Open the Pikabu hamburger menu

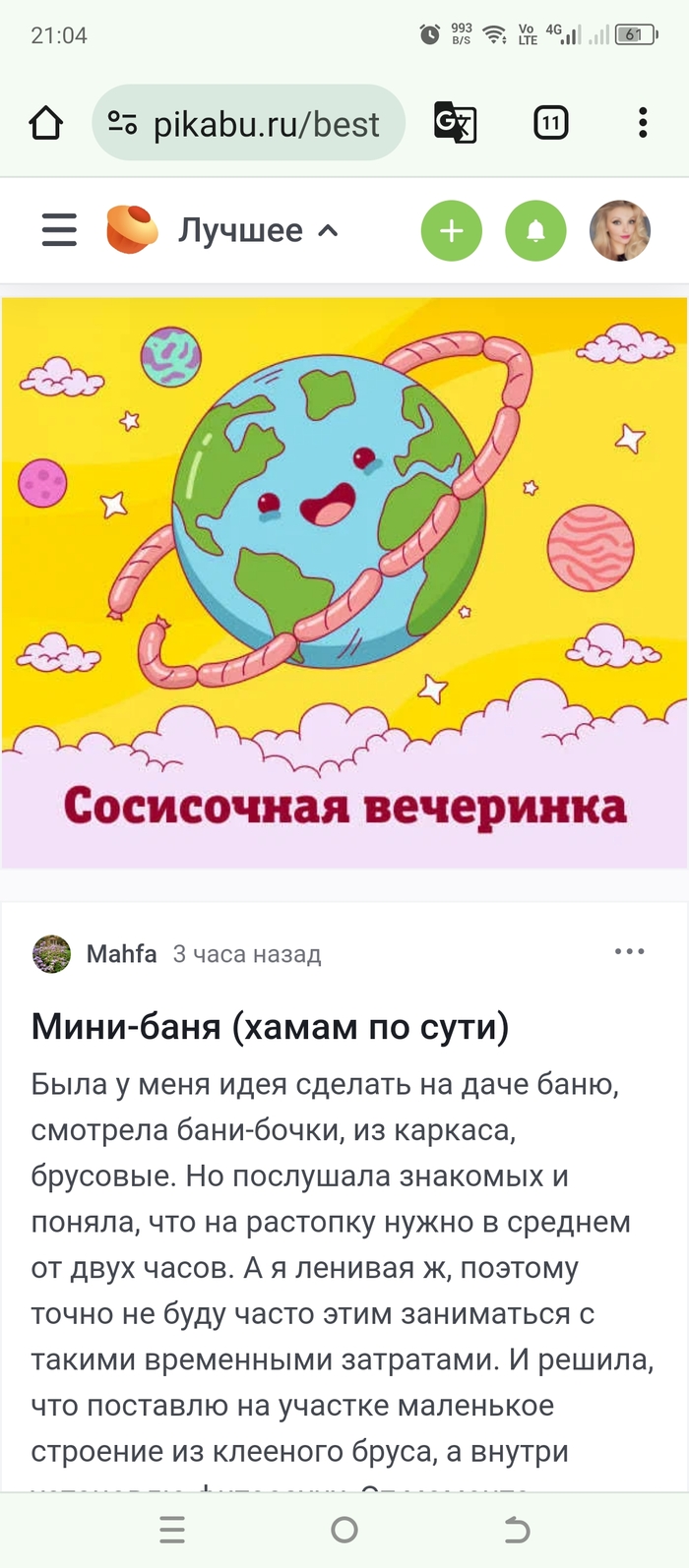point(59,230)
